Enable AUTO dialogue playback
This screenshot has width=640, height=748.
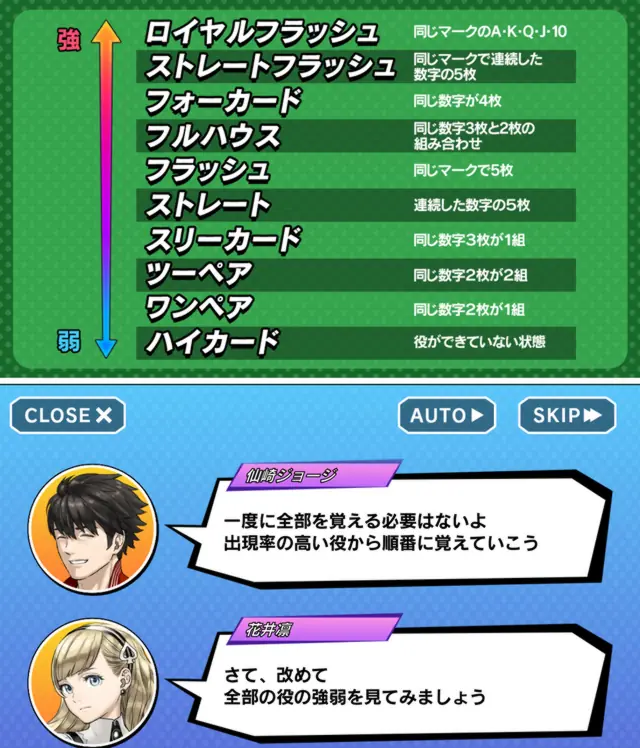tap(447, 415)
